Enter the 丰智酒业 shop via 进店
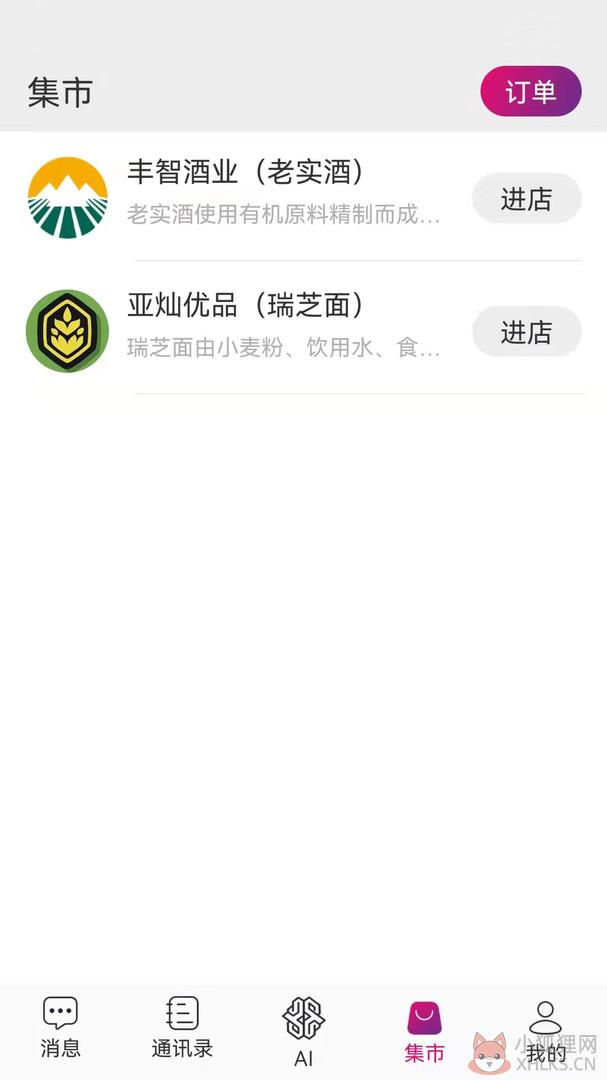Viewport: 607px width, 1080px height. [x=527, y=198]
